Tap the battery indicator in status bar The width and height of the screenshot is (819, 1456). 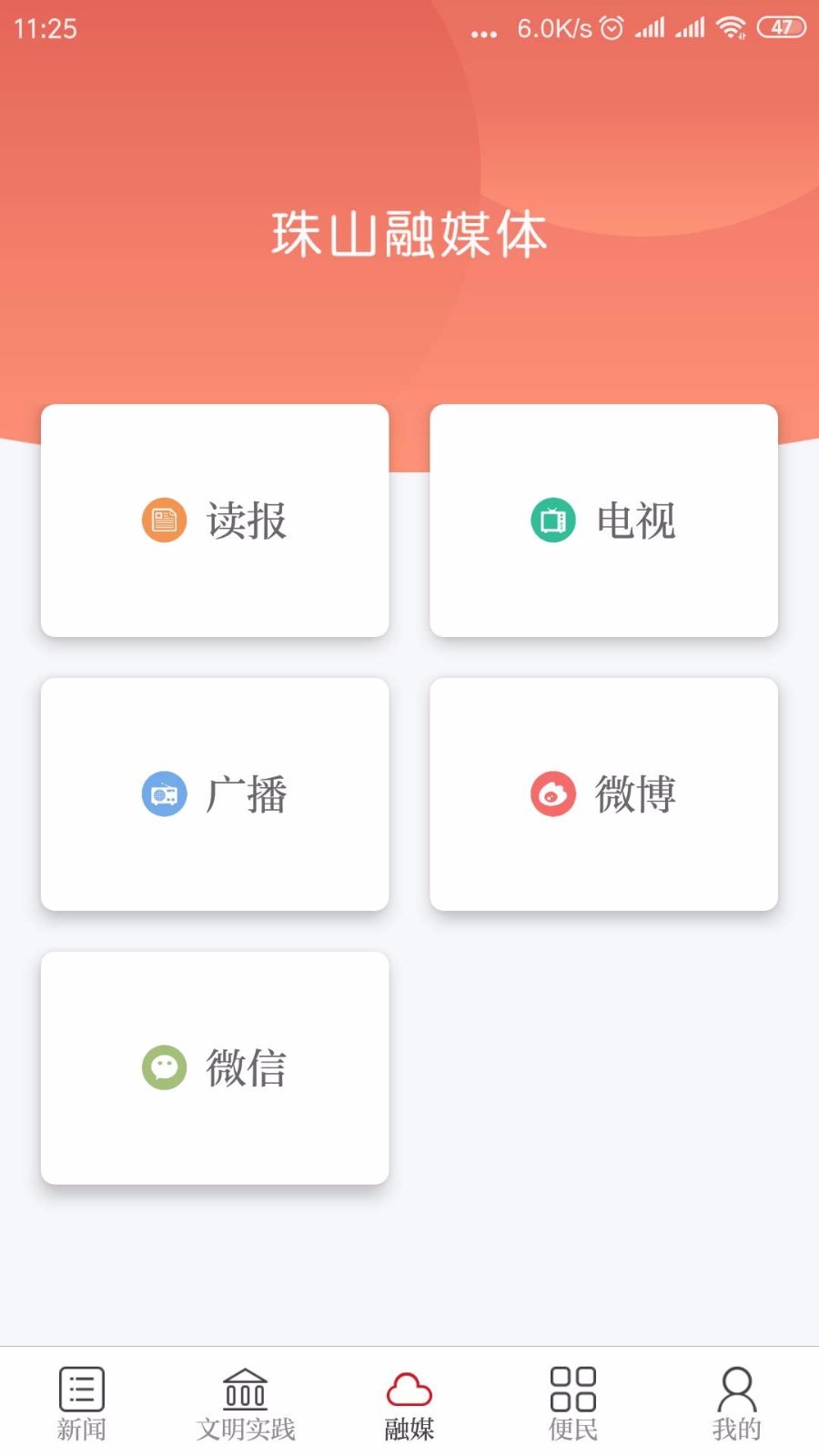point(780,28)
